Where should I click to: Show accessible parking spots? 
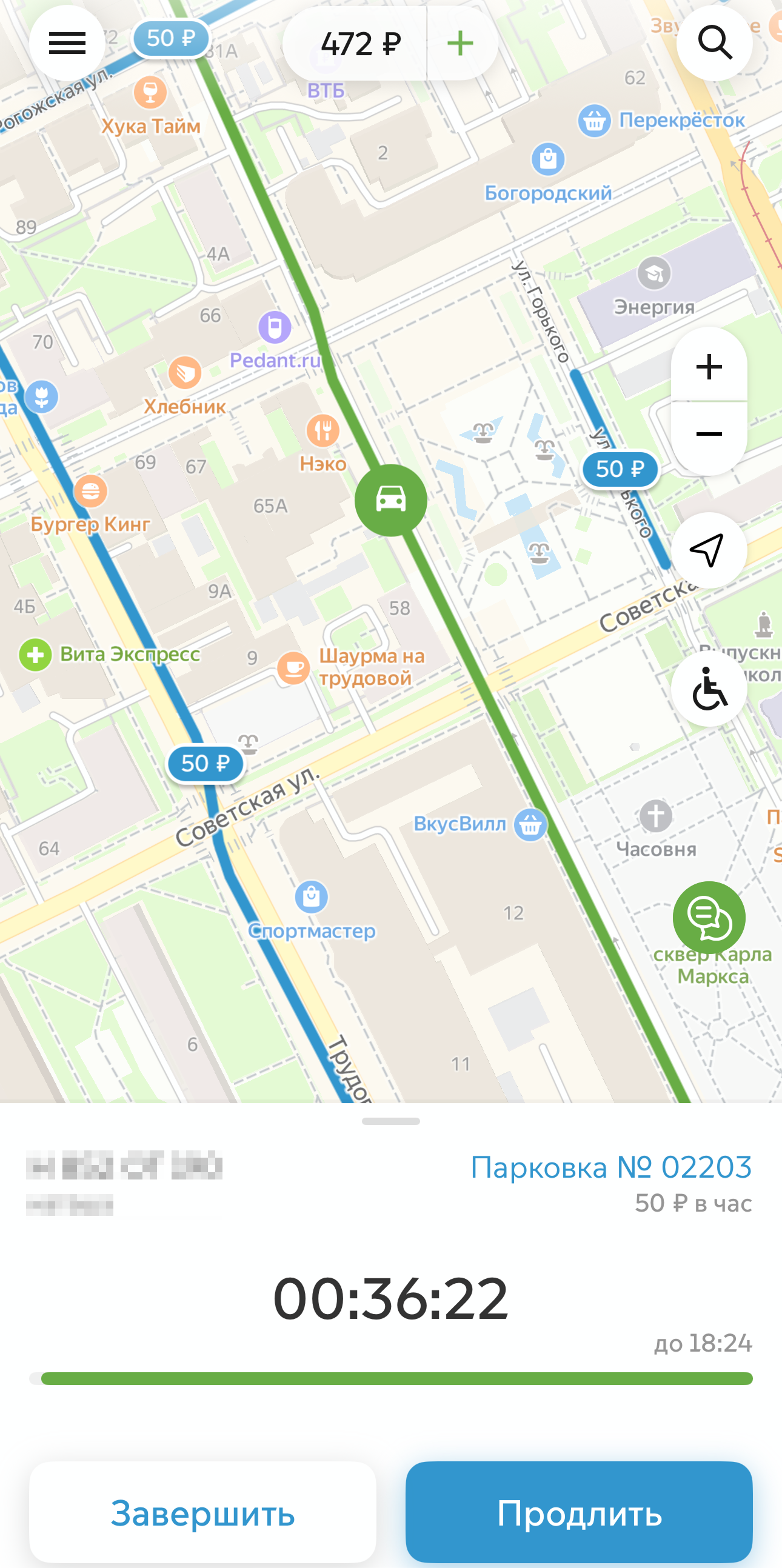pyautogui.click(x=709, y=689)
